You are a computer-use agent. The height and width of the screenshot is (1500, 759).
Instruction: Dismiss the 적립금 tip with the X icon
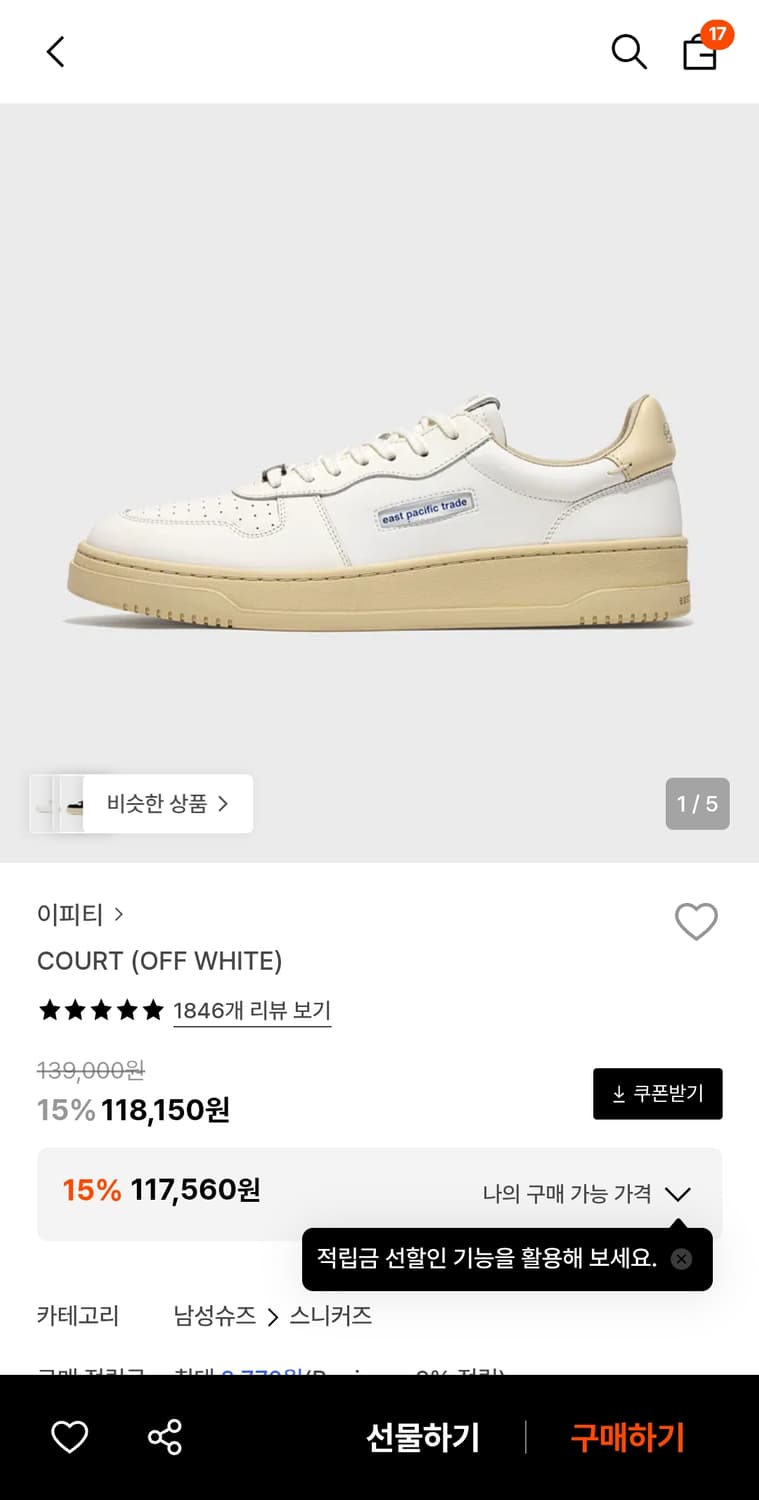(679, 1259)
